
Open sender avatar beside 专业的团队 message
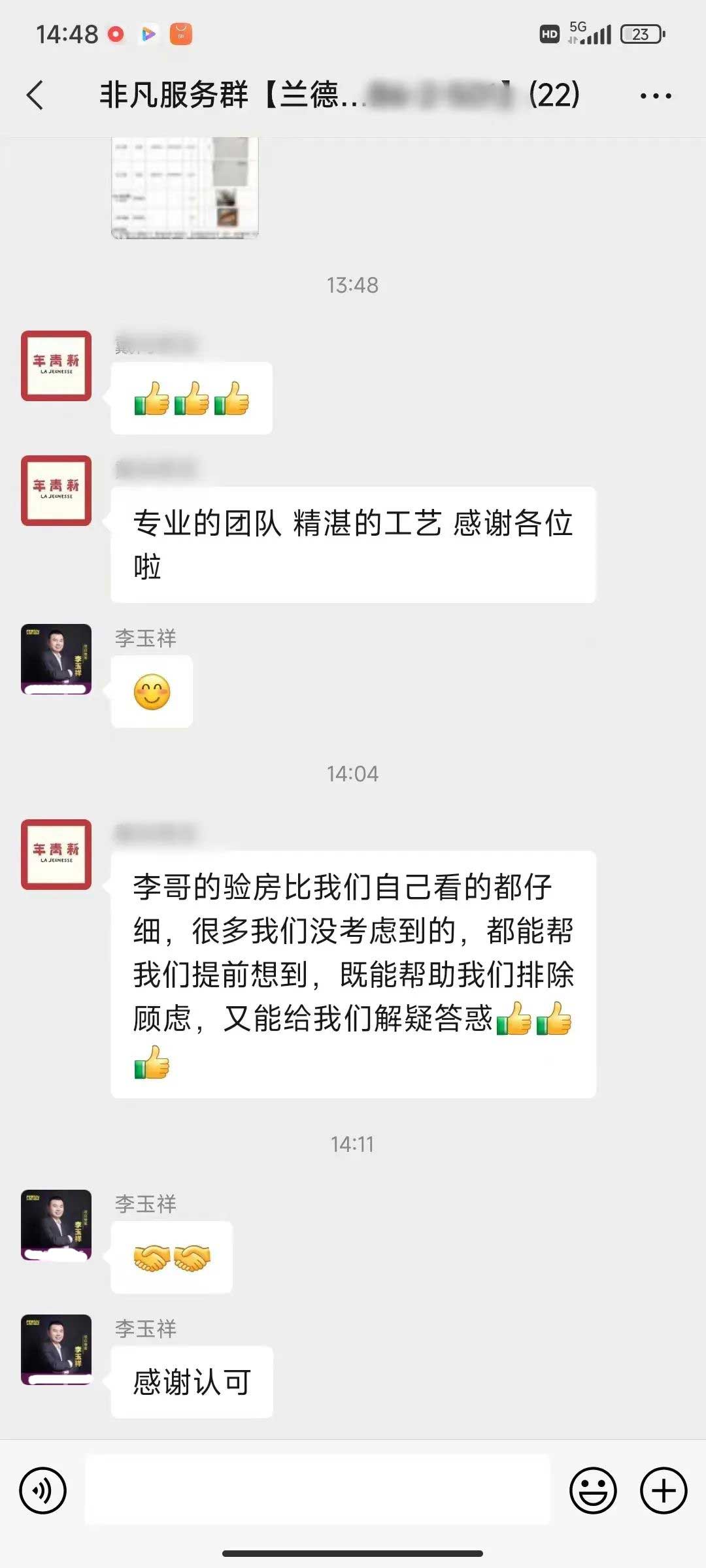tap(56, 491)
